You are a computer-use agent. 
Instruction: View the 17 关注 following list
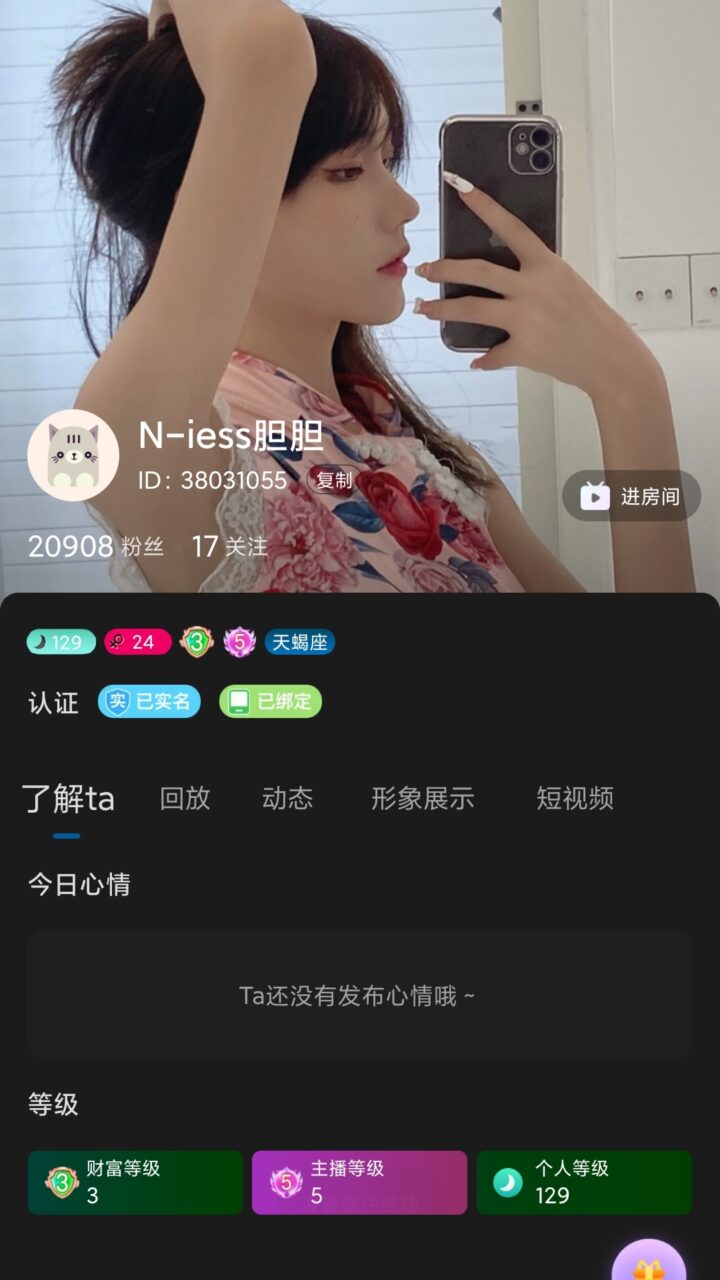coord(230,547)
